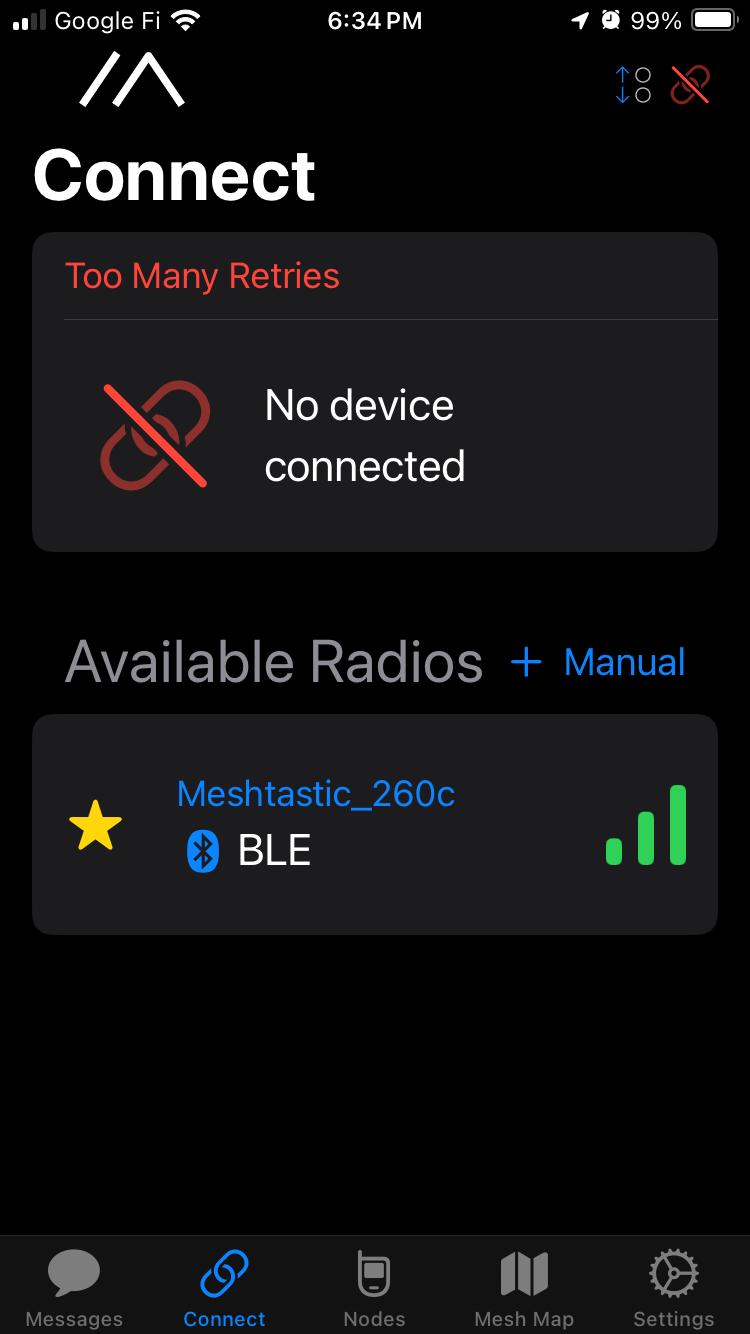Tap the Bluetooth BLE icon on the device card
The height and width of the screenshot is (1334, 750).
[200, 850]
